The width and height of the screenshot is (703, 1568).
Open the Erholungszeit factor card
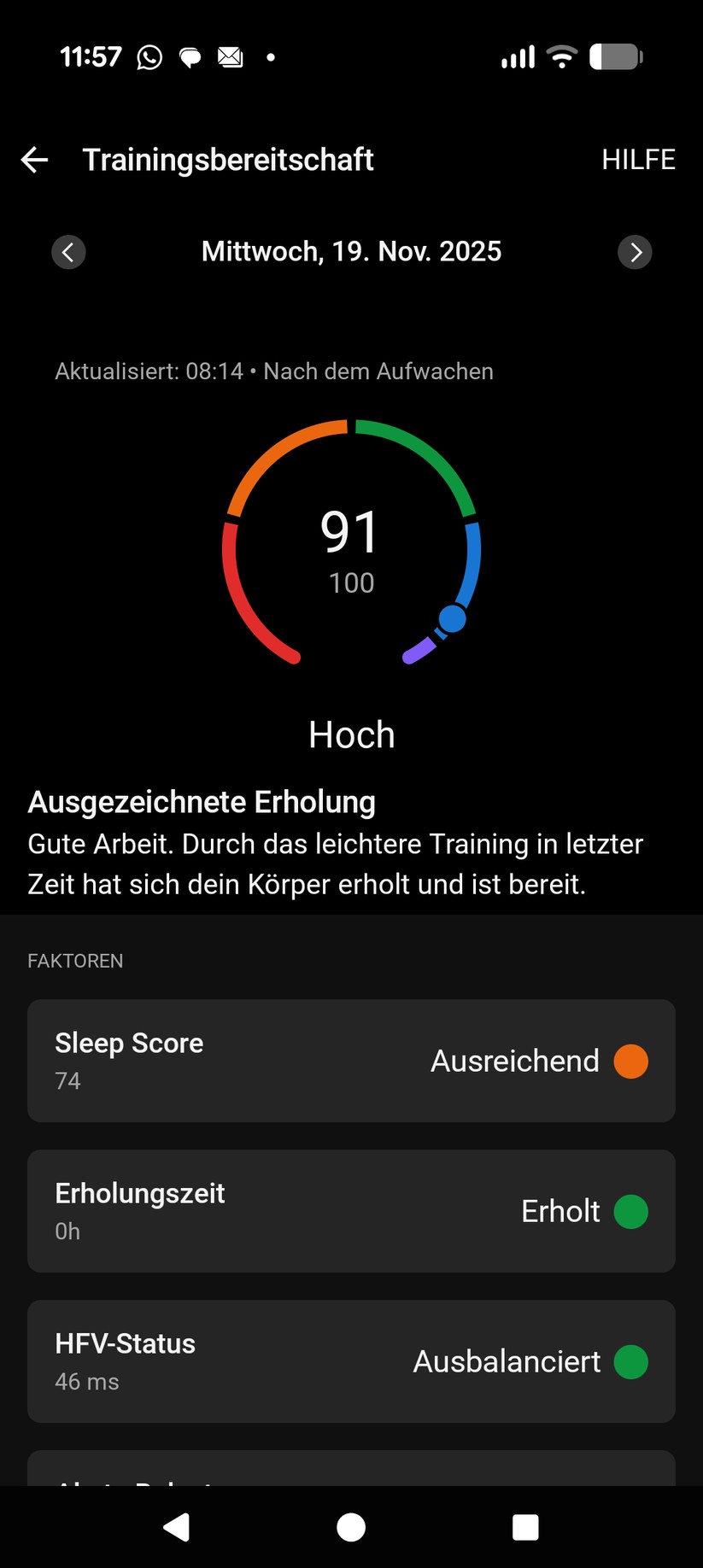click(351, 1211)
